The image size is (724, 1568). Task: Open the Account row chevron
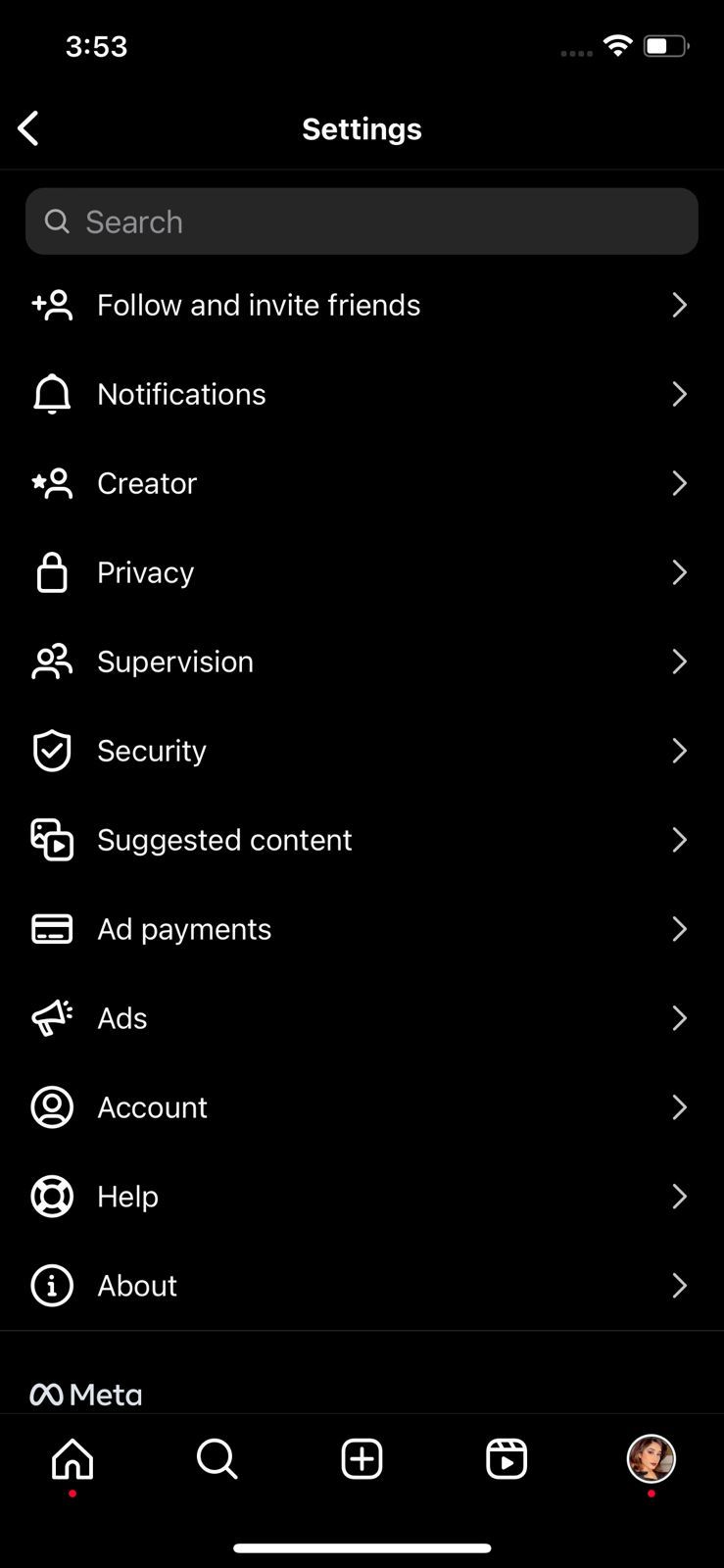(x=680, y=1107)
